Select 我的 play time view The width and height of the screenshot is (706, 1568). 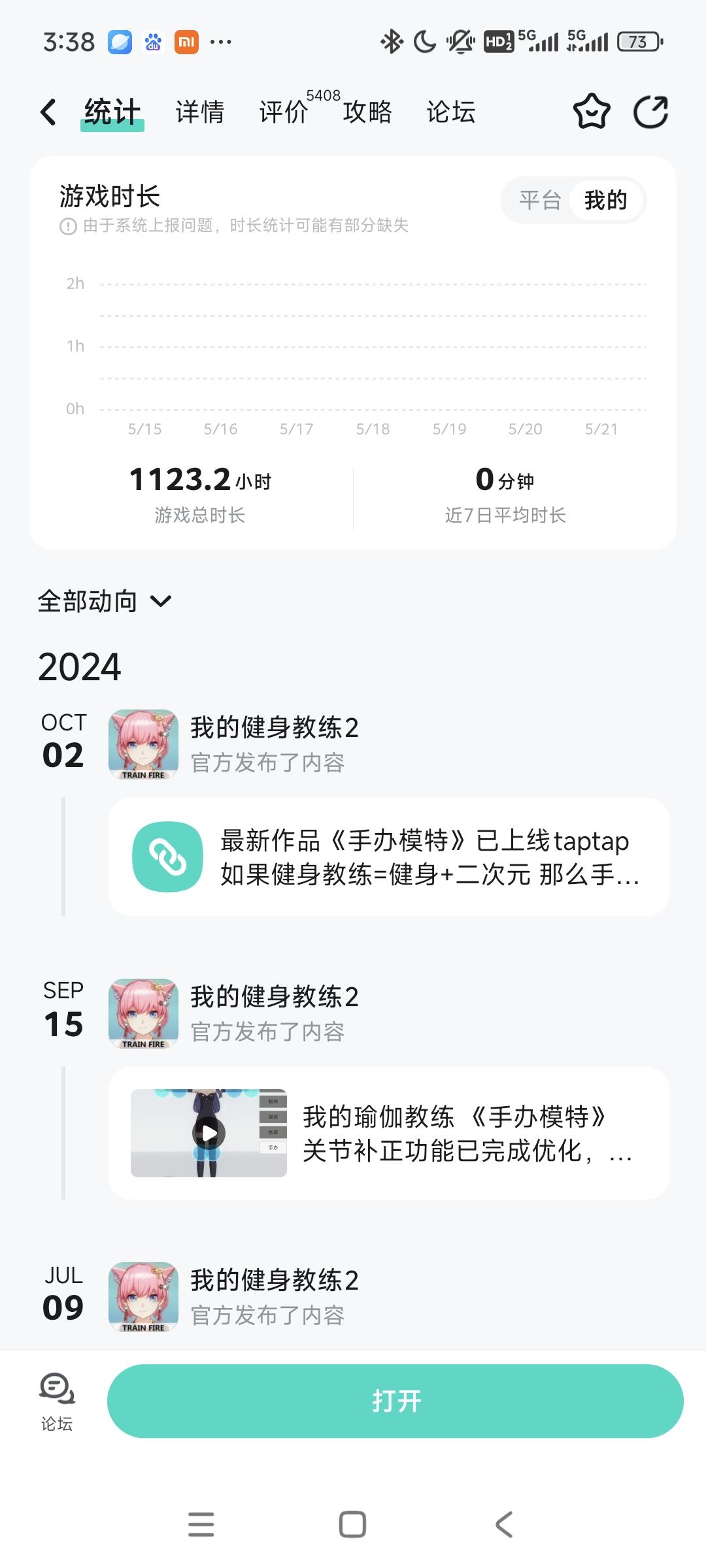coord(605,200)
